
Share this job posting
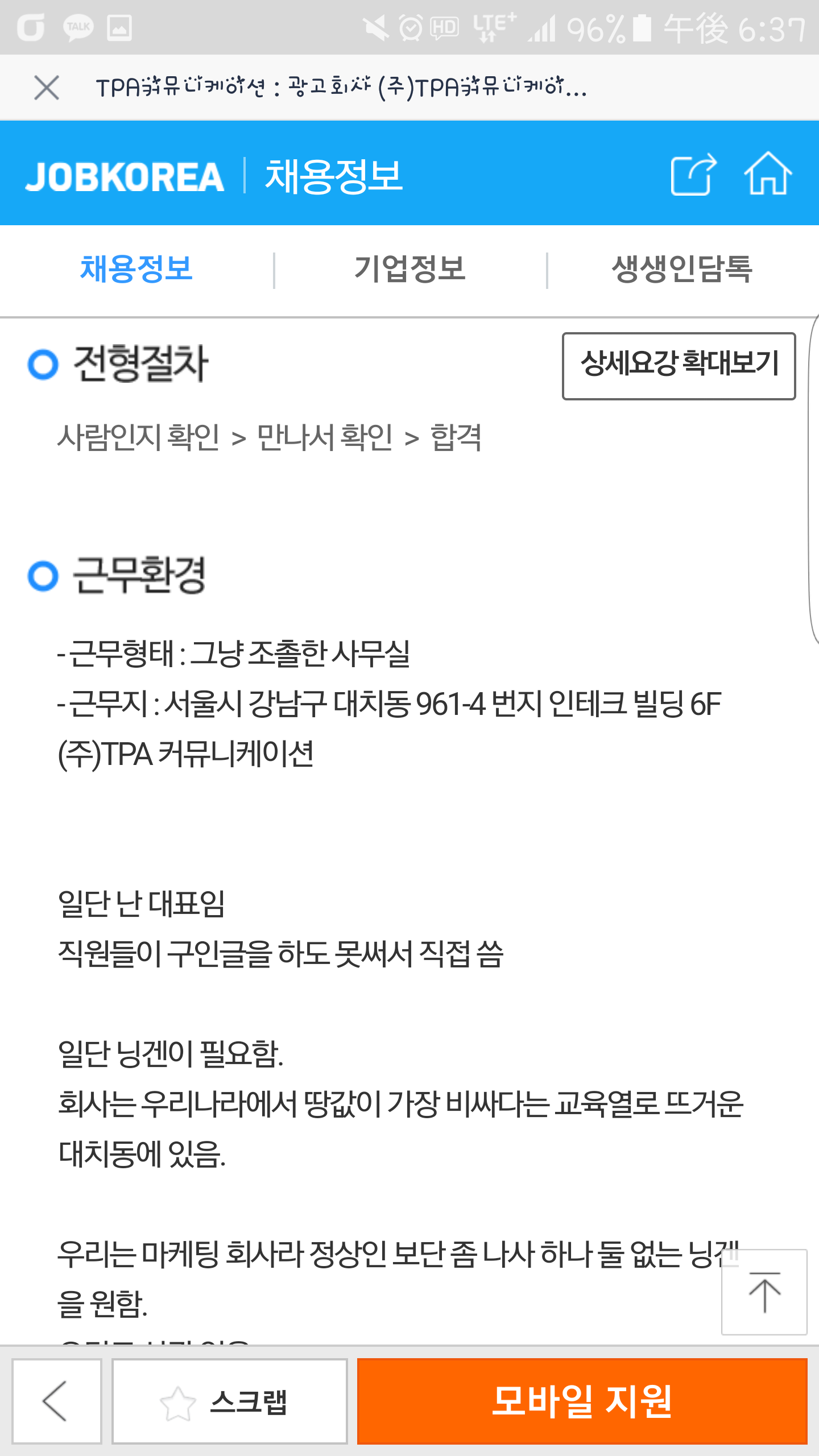tap(693, 175)
